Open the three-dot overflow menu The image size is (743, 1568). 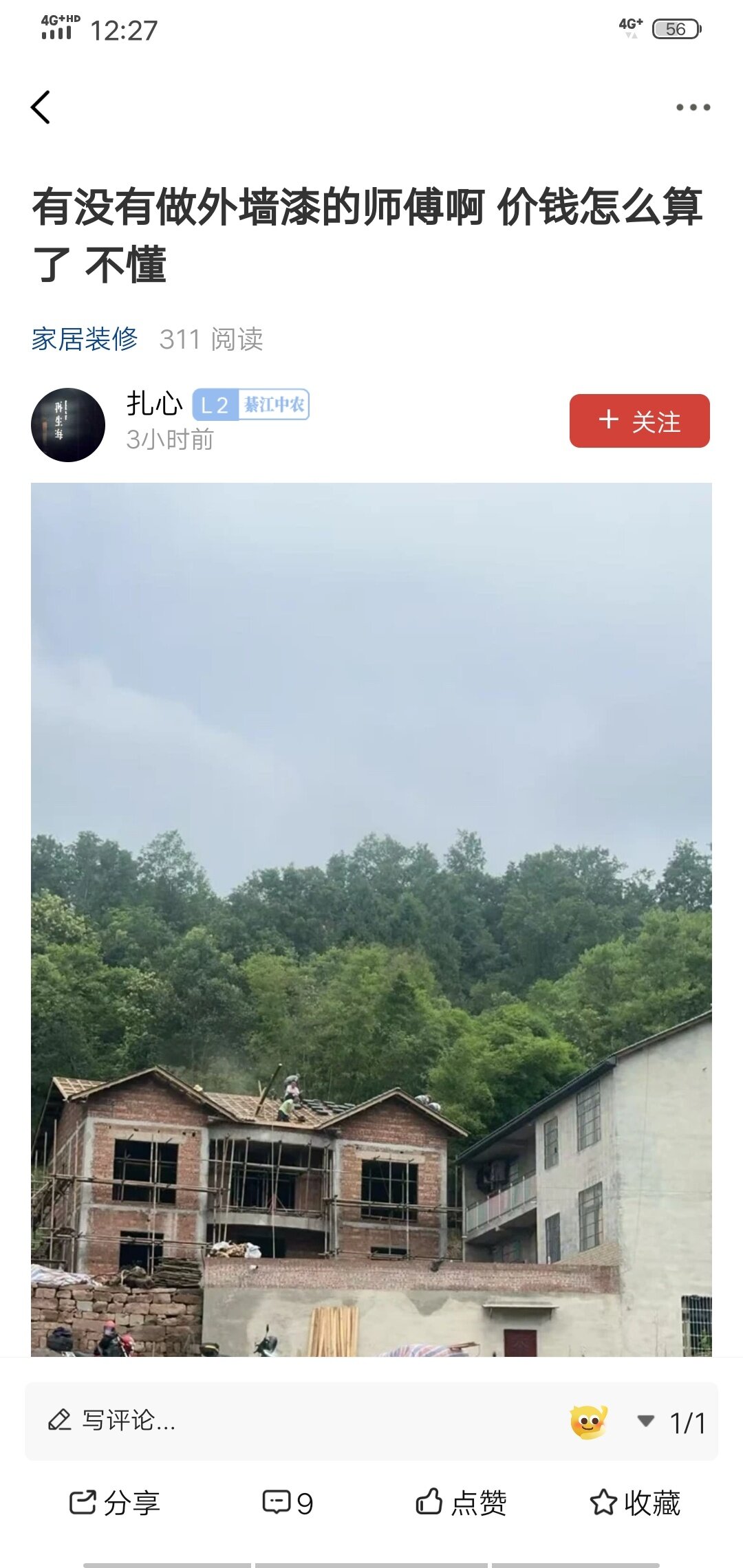click(692, 107)
